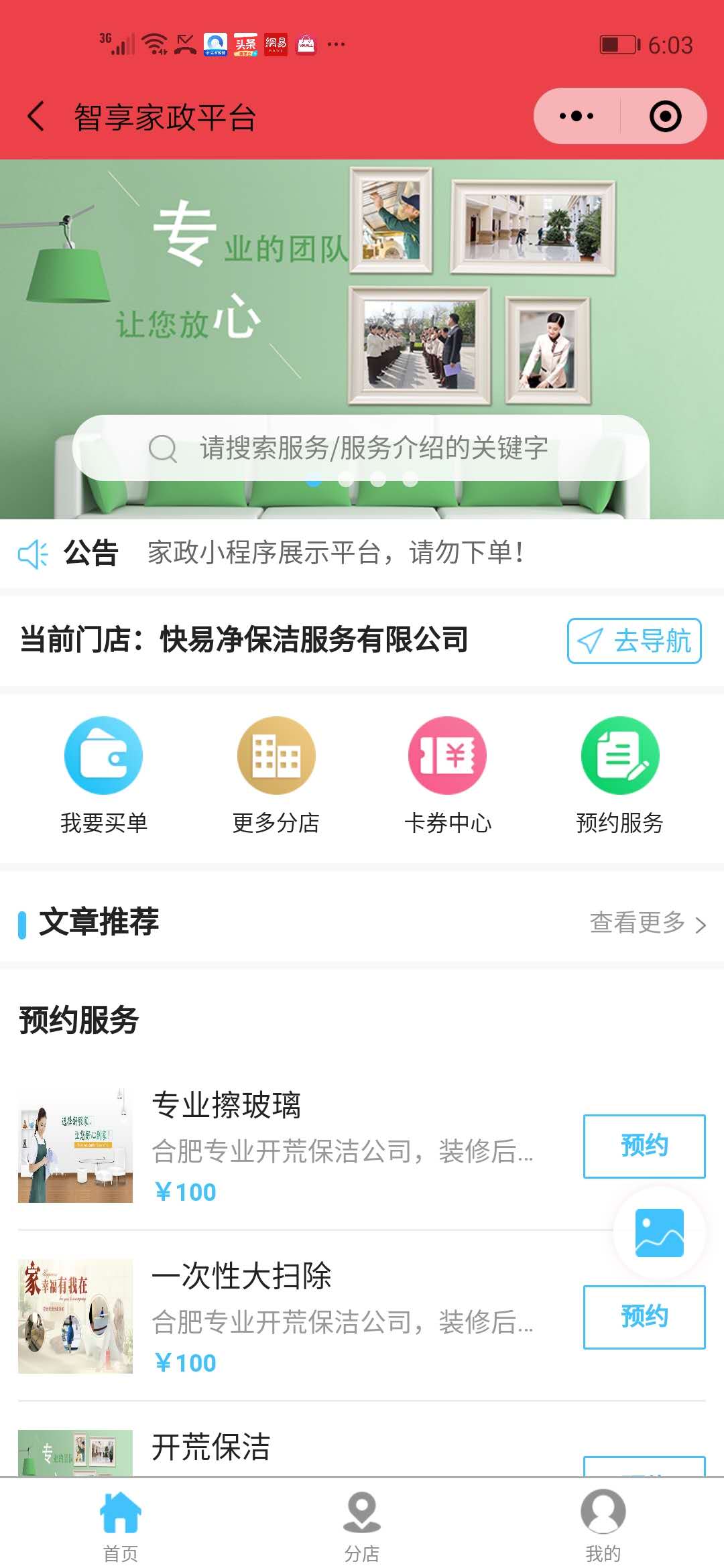Tap 去导航 to navigate to store
The height and width of the screenshot is (1568, 724).
(633, 641)
